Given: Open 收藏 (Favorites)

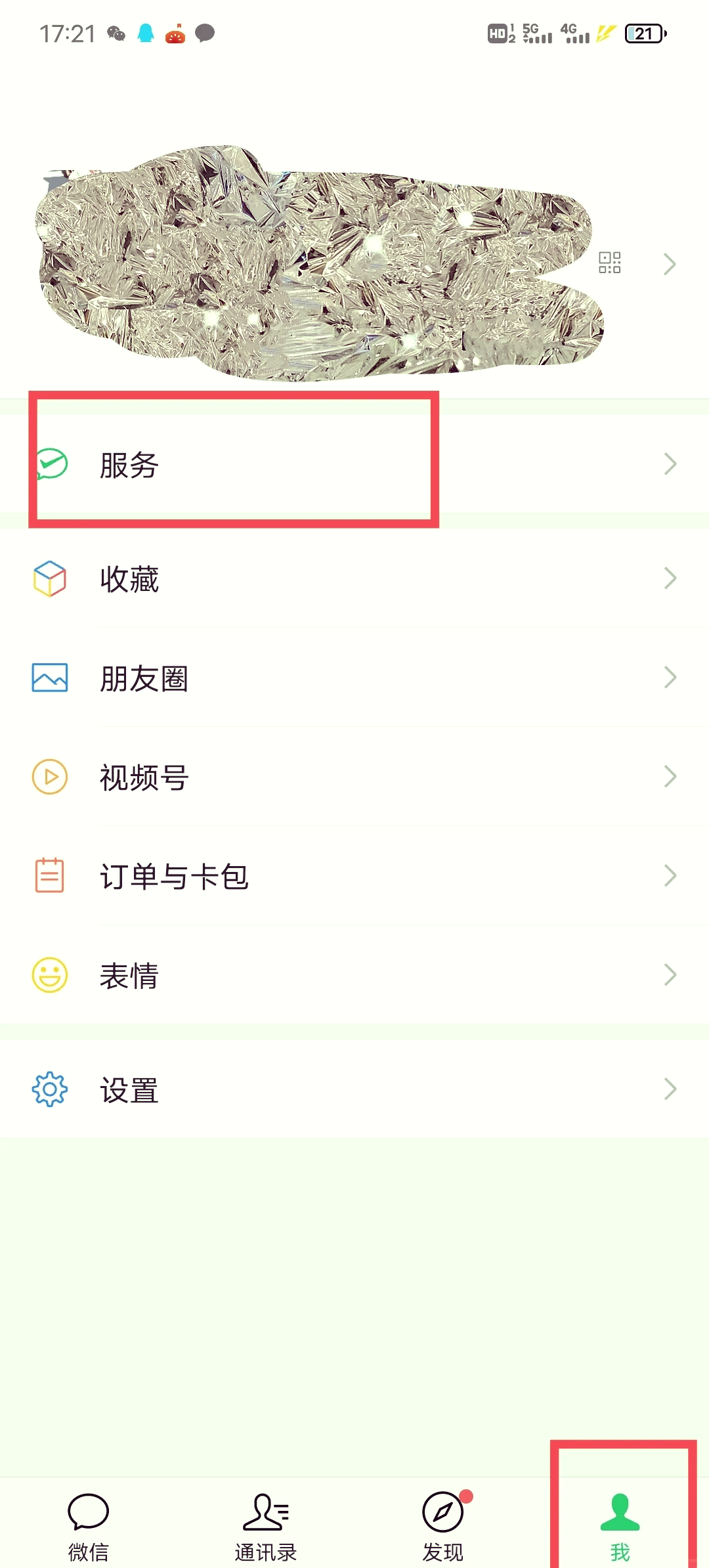Looking at the screenshot, I should click(x=354, y=578).
